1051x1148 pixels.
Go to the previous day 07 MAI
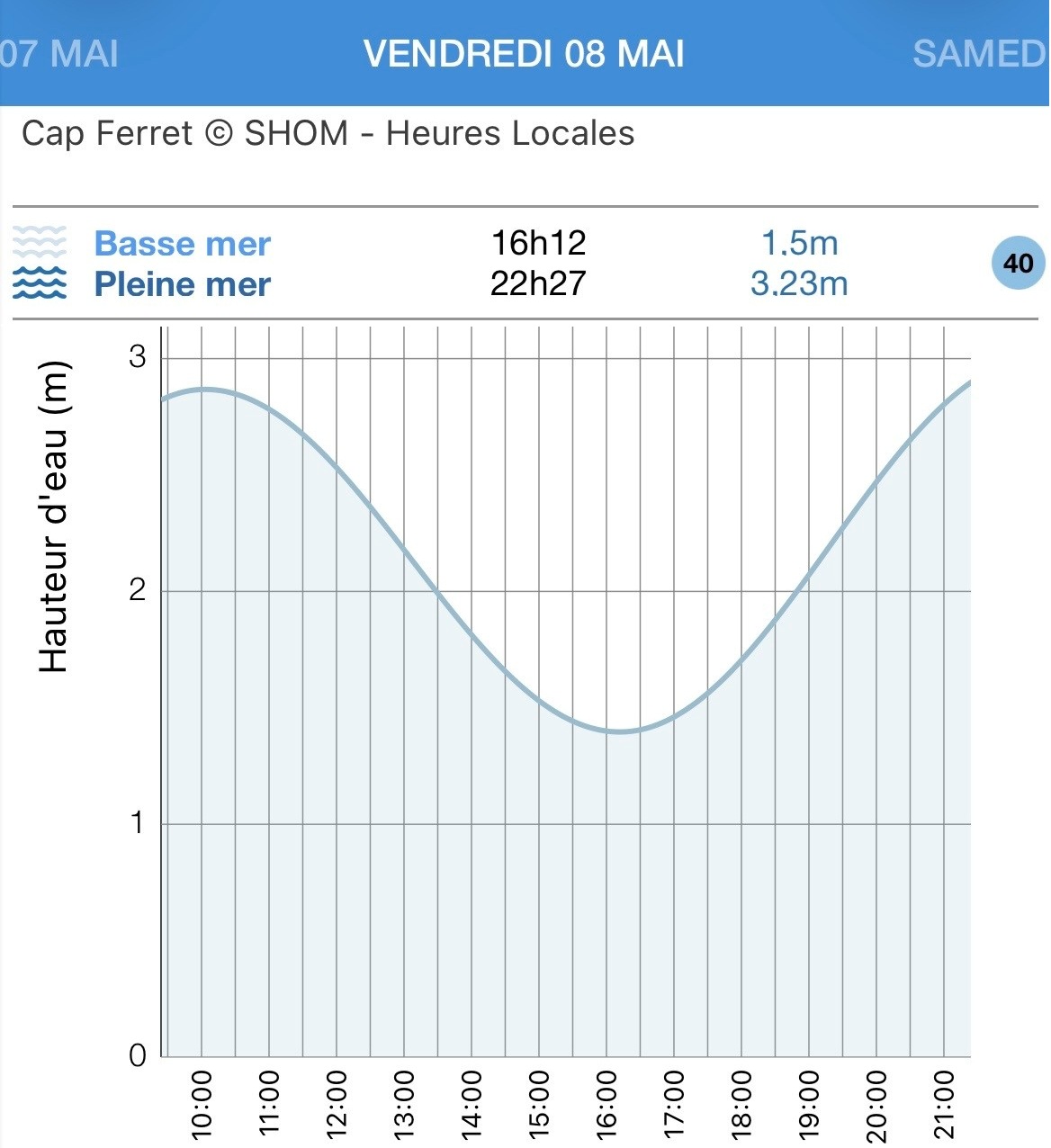58,54
